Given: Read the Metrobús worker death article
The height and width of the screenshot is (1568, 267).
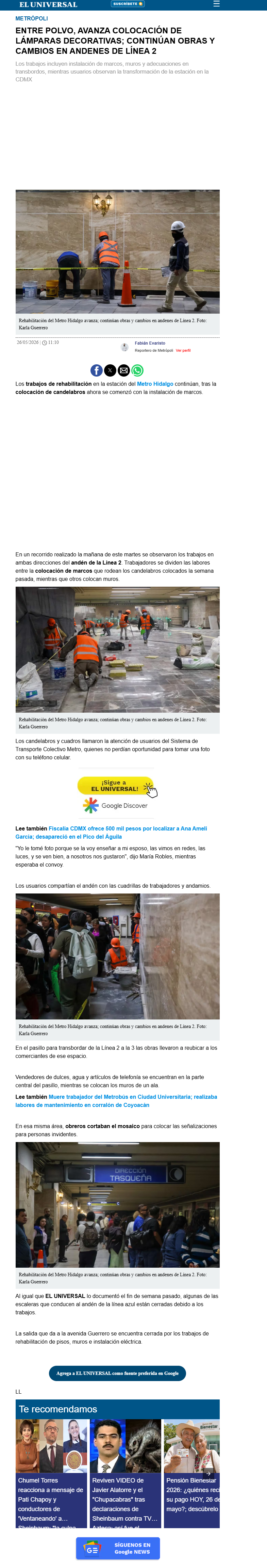Looking at the screenshot, I should [x=116, y=1100].
